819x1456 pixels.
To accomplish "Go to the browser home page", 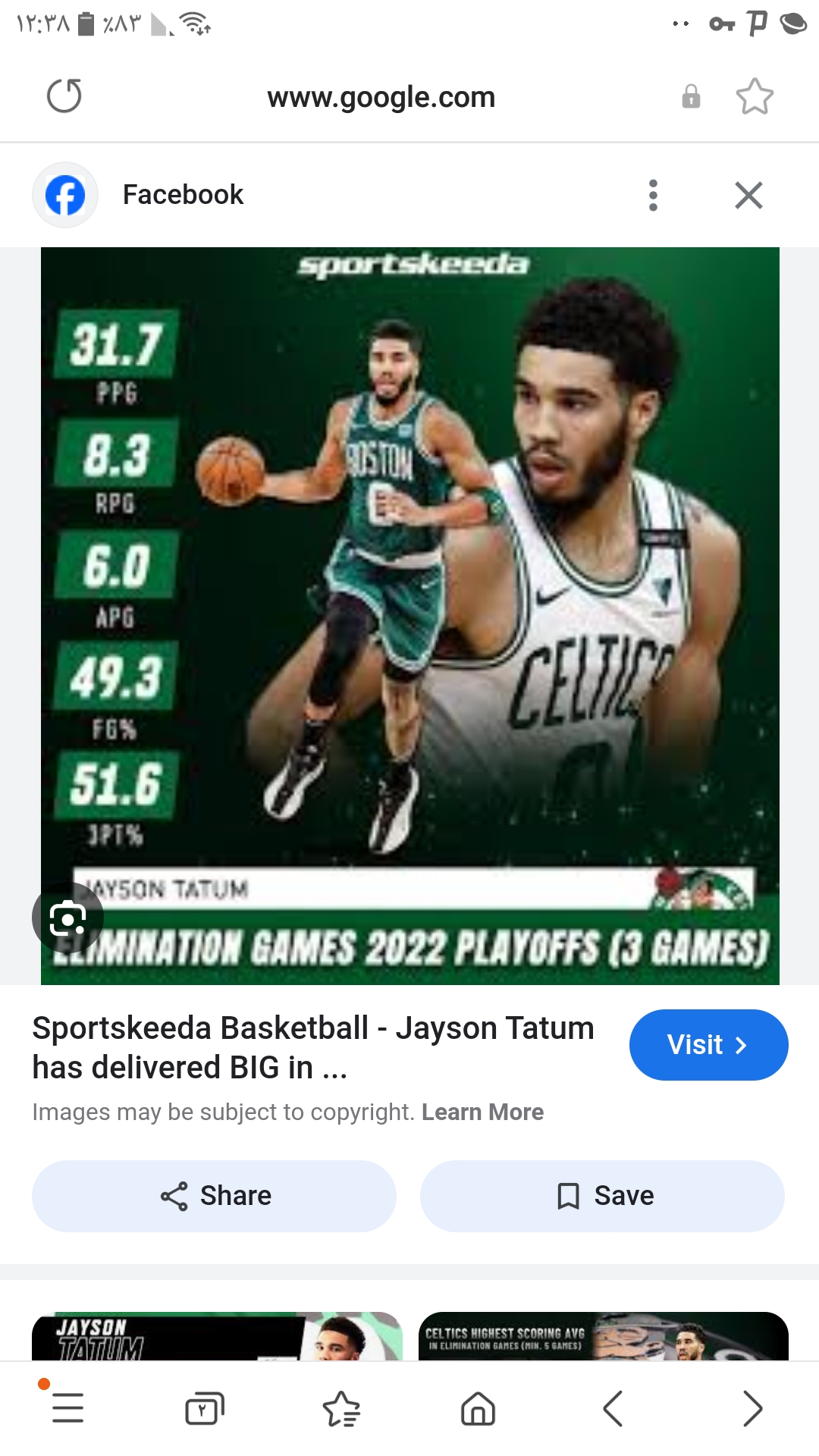I will 478,1408.
